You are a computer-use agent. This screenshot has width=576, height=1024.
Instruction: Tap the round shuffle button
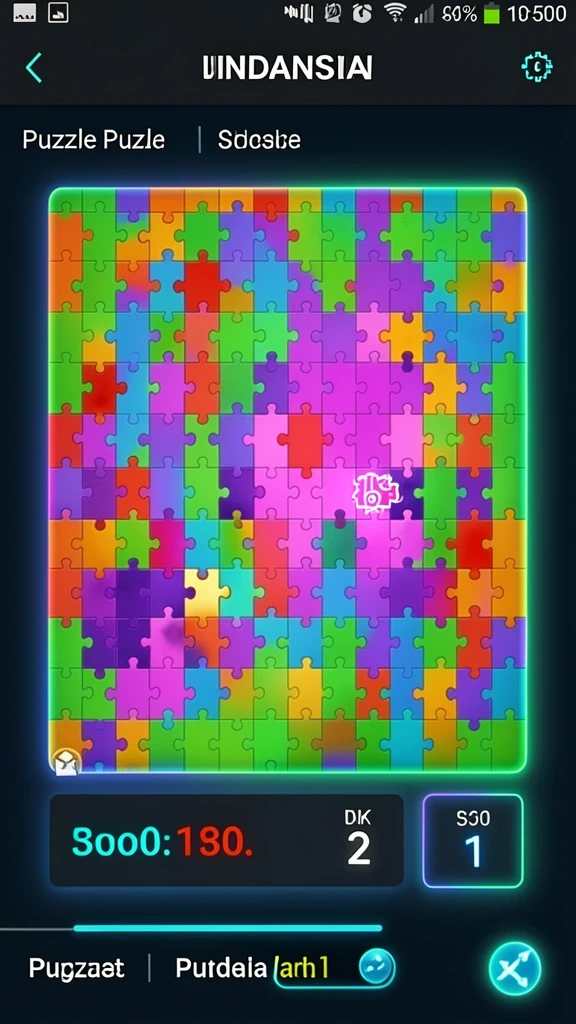point(515,968)
